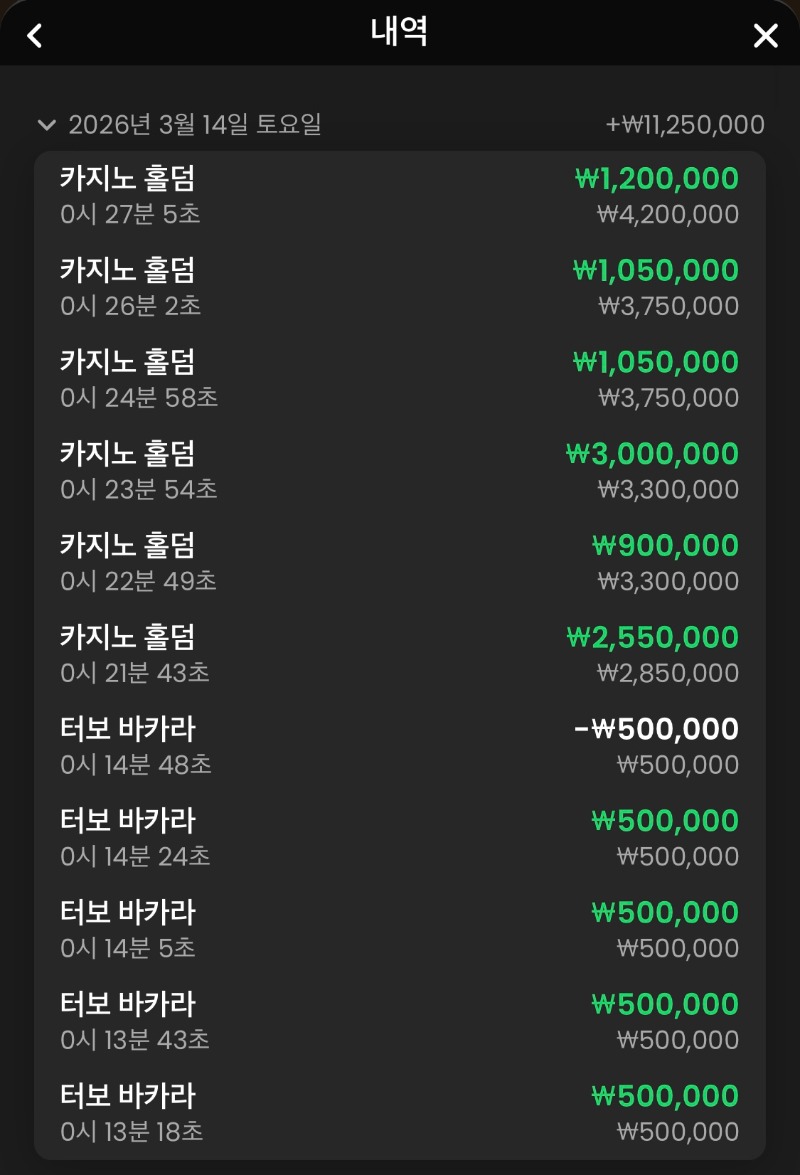Select 터보 바카라 entry at 0시 14분 24초

[x=400, y=838]
